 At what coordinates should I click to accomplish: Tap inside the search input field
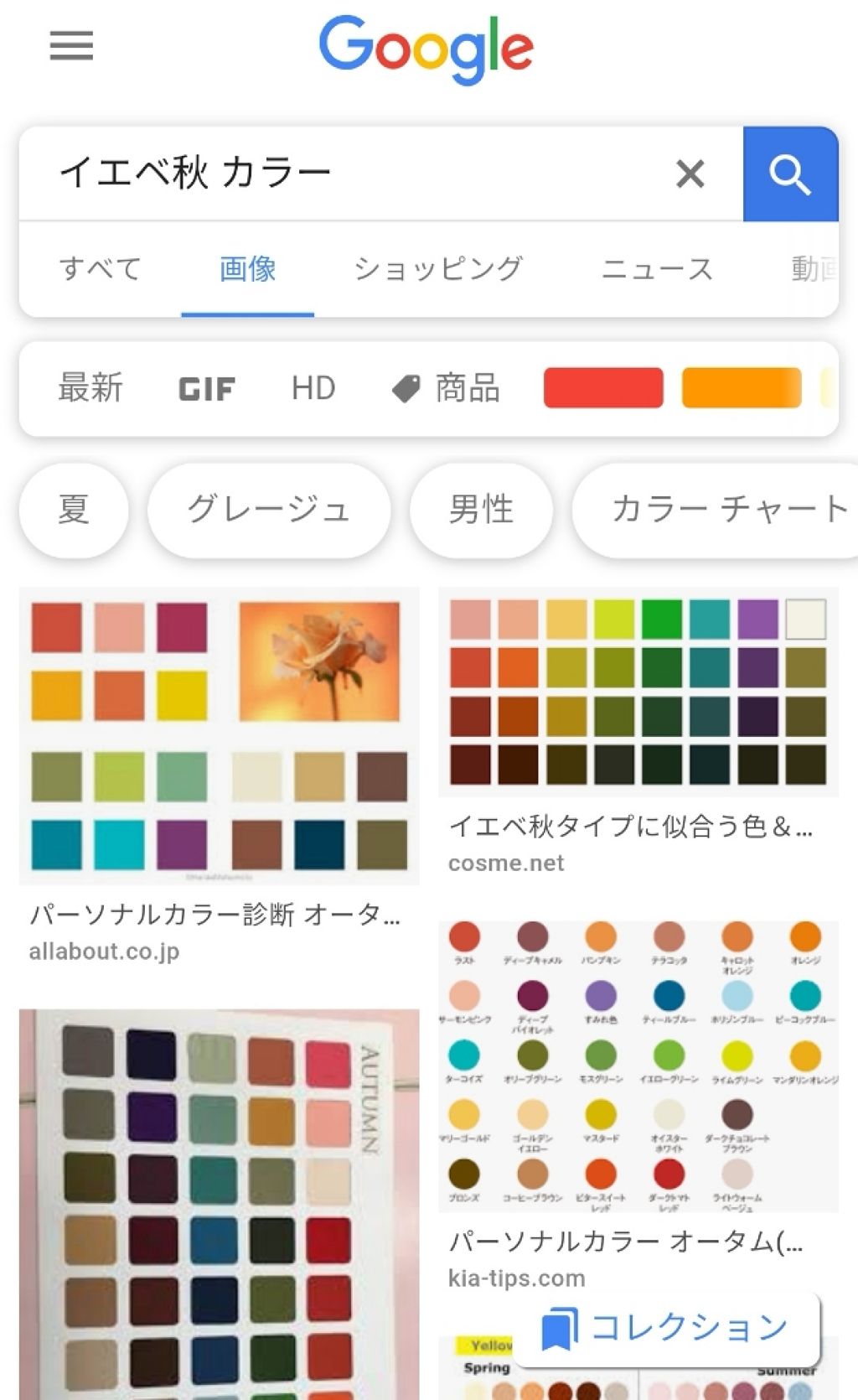coord(335,174)
